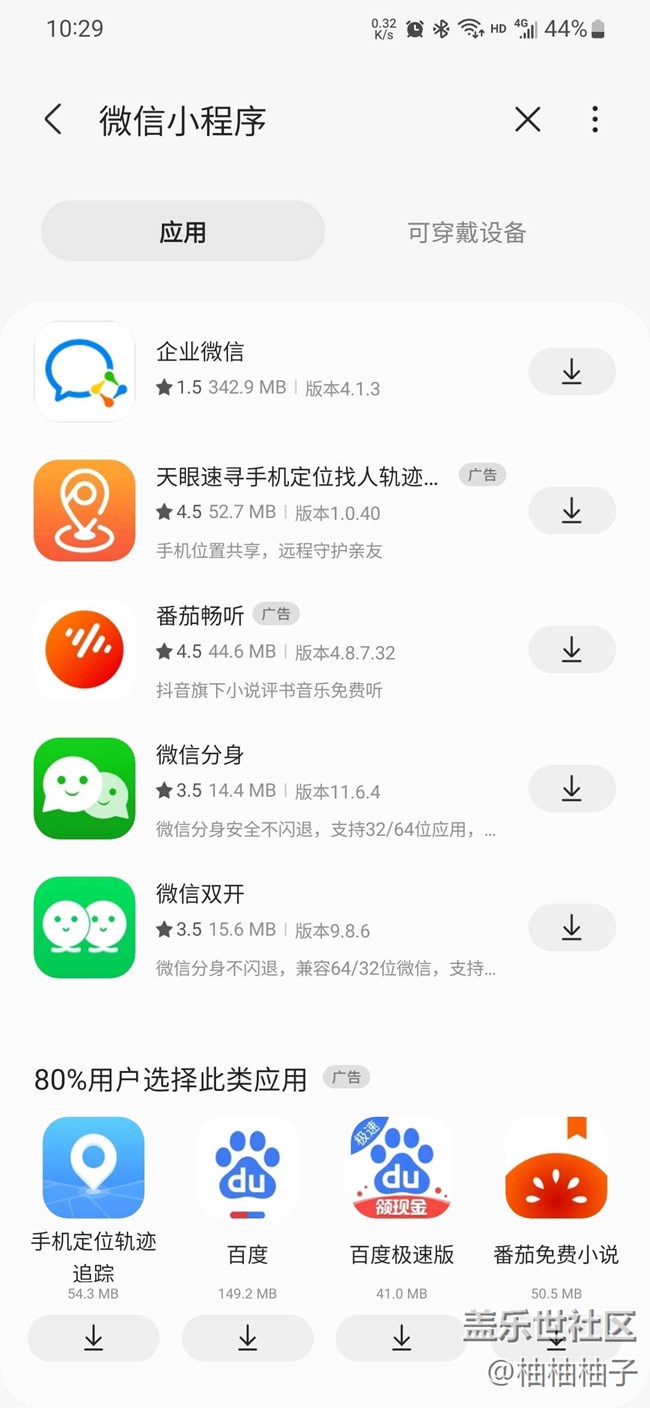Open the three-dot overflow menu

[595, 120]
